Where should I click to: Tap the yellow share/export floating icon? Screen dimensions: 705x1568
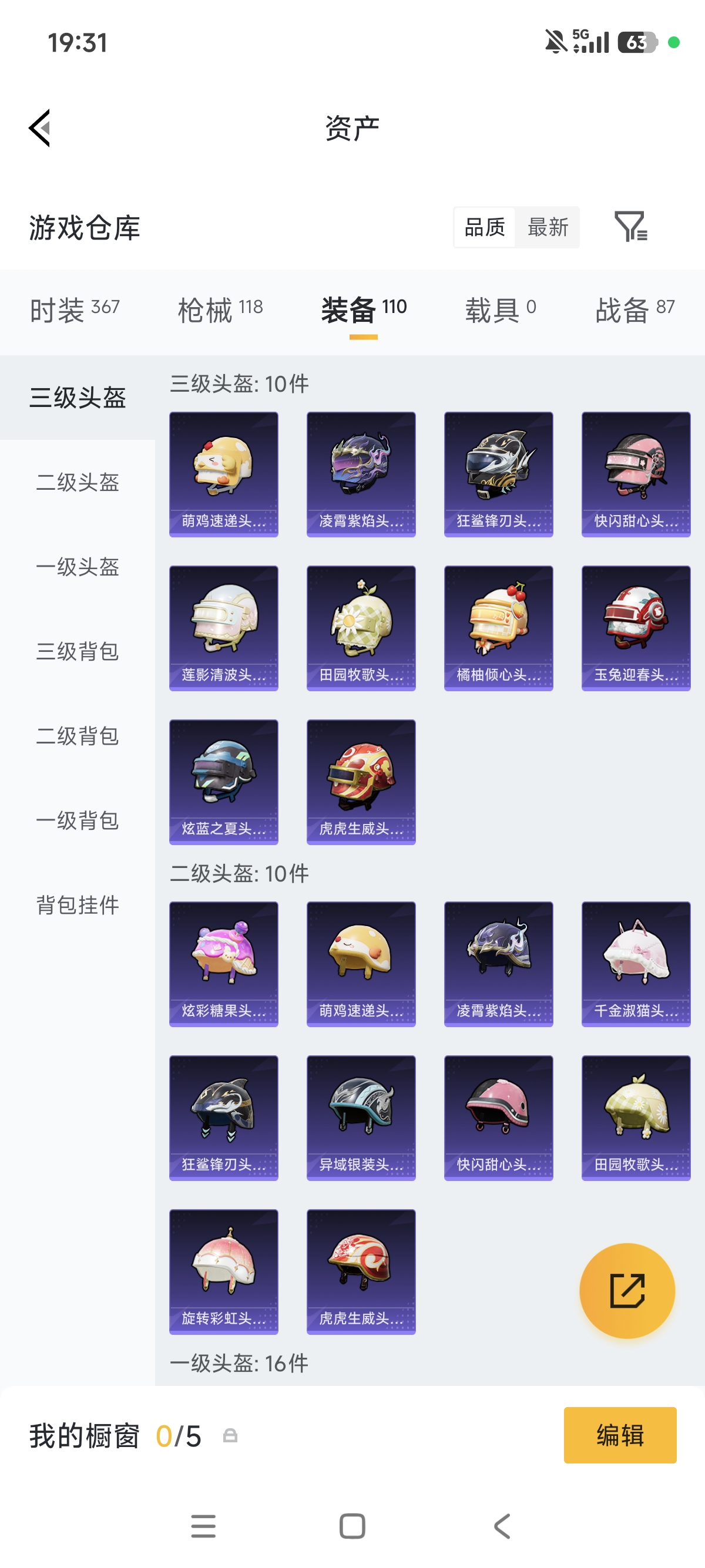click(628, 1290)
